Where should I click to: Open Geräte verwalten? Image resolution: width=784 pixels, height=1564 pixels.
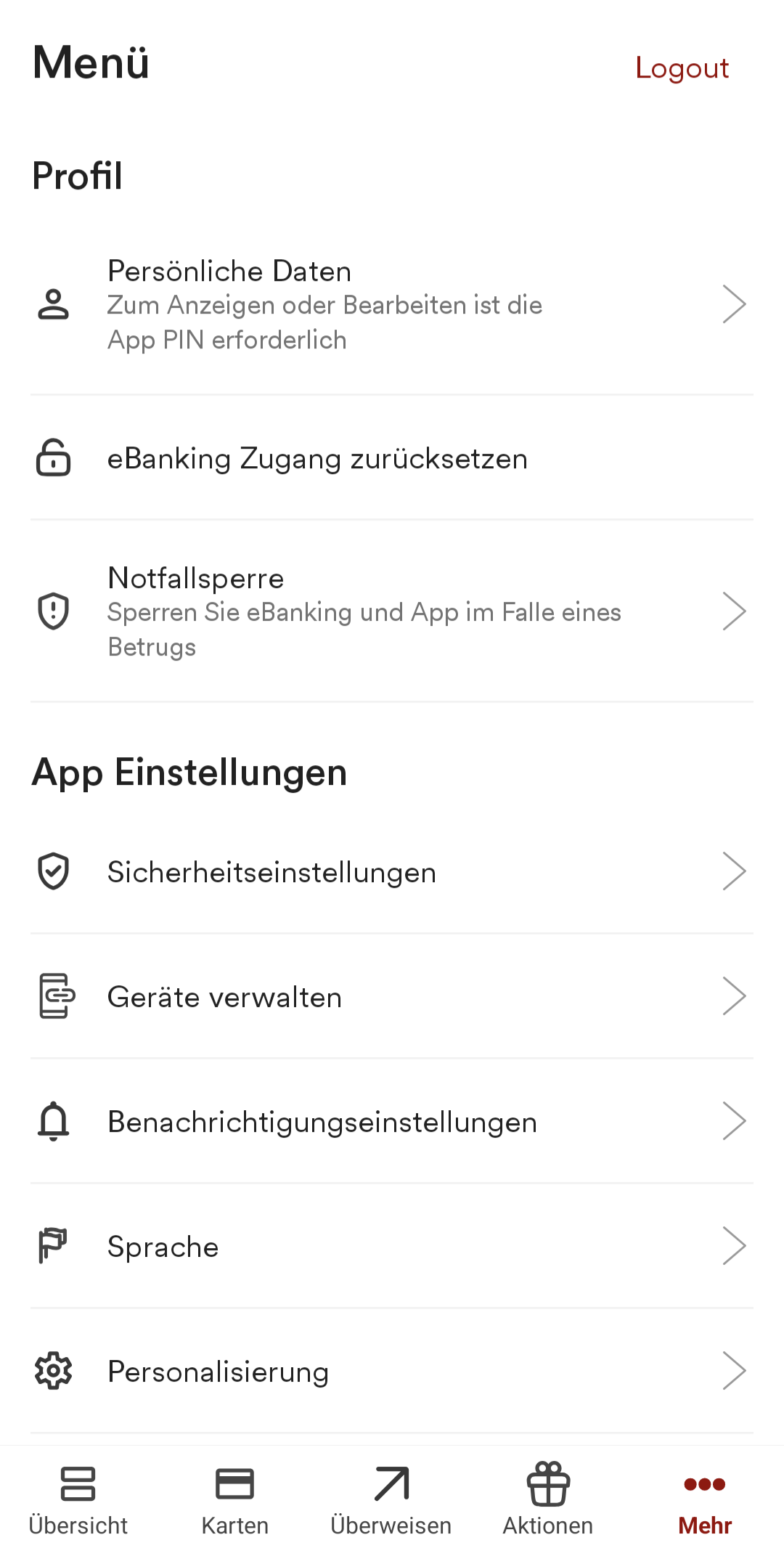pyautogui.click(x=392, y=997)
